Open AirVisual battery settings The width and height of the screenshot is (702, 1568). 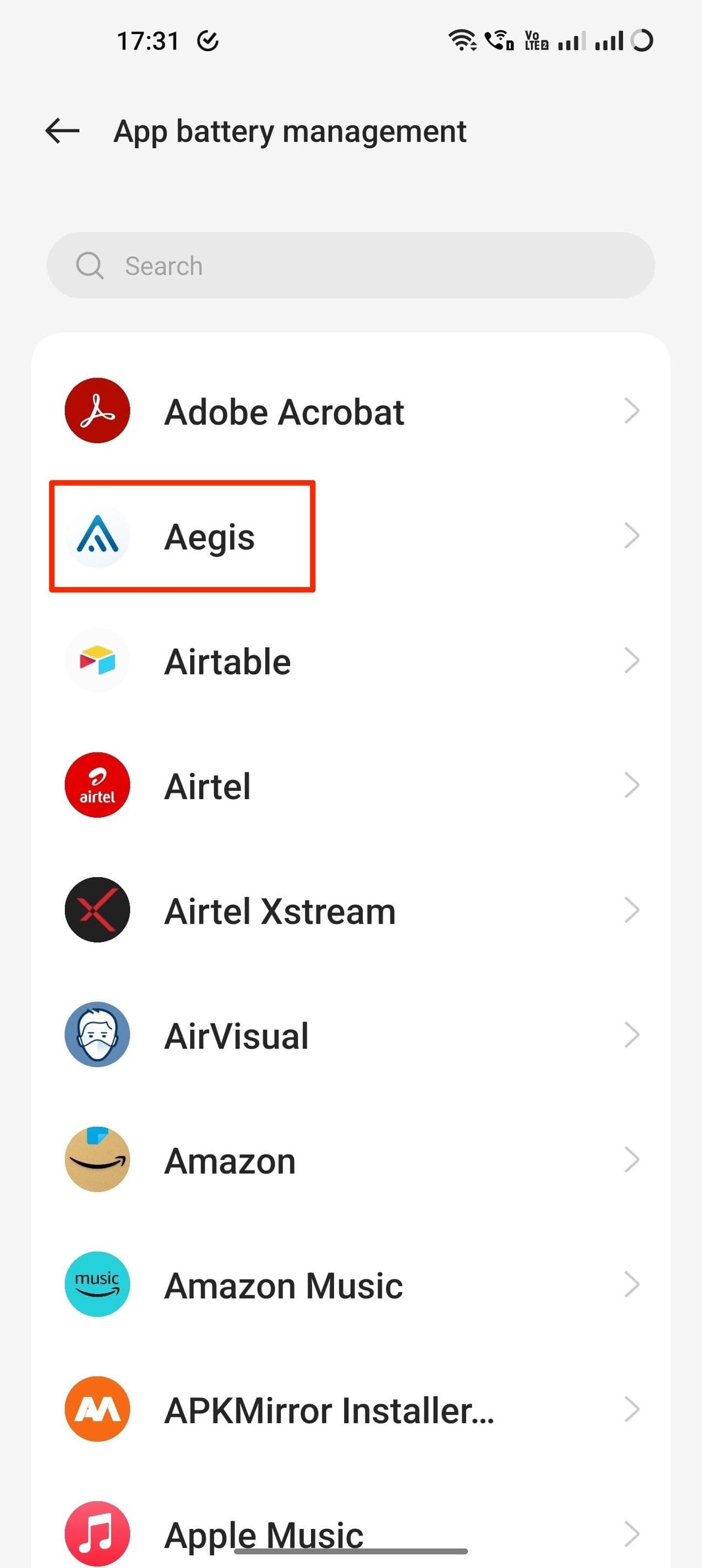(x=350, y=1035)
